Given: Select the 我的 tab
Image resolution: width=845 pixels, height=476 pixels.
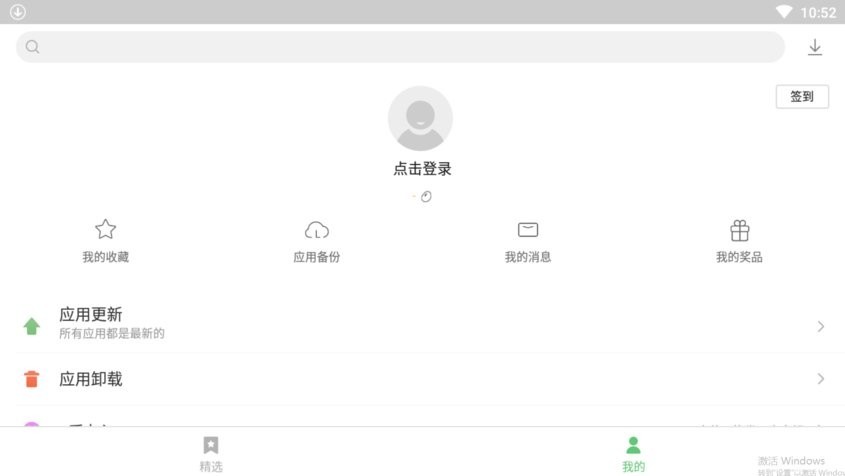Looking at the screenshot, I should (633, 453).
